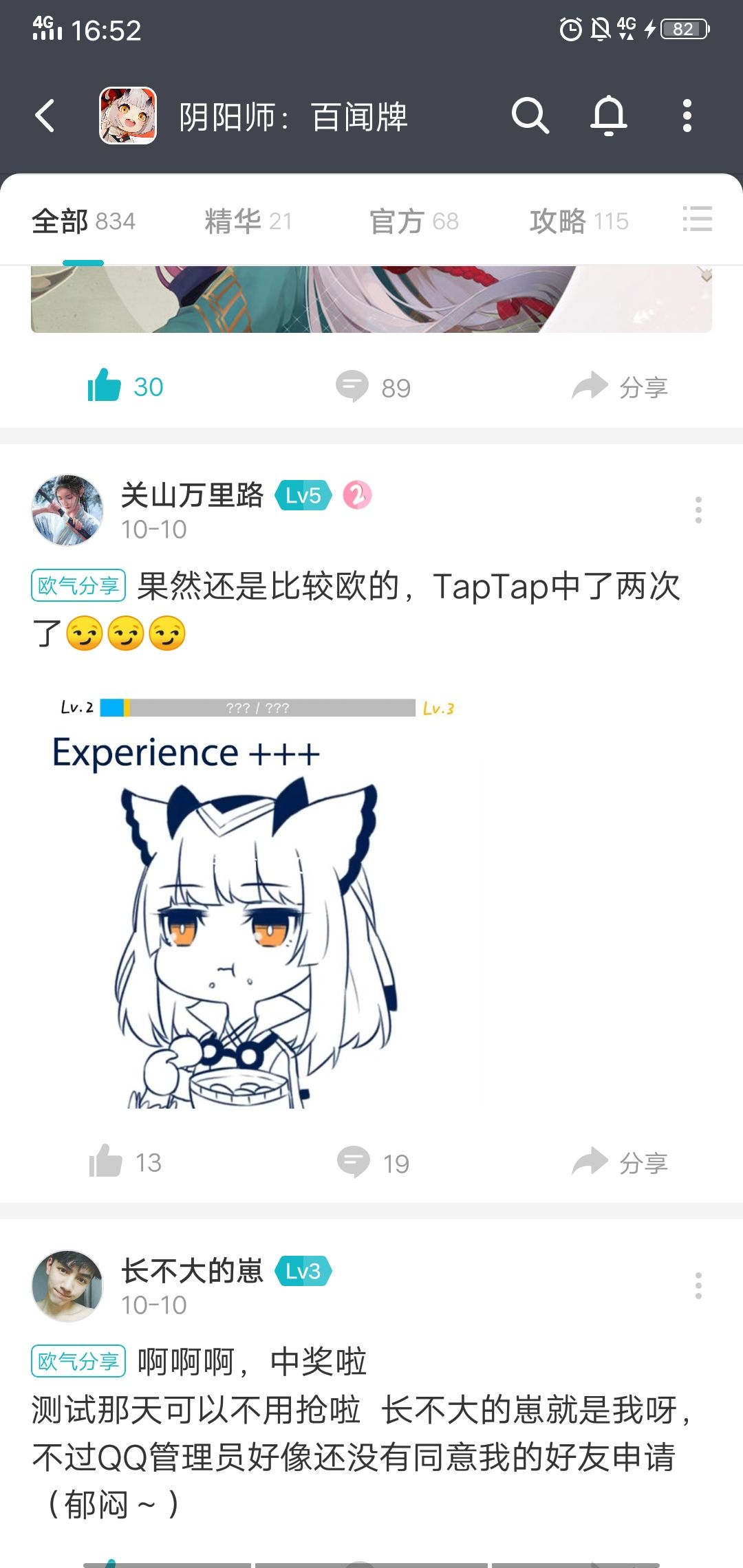Open the list view icon beside tabs
Viewport: 743px width, 1568px height.
697,219
